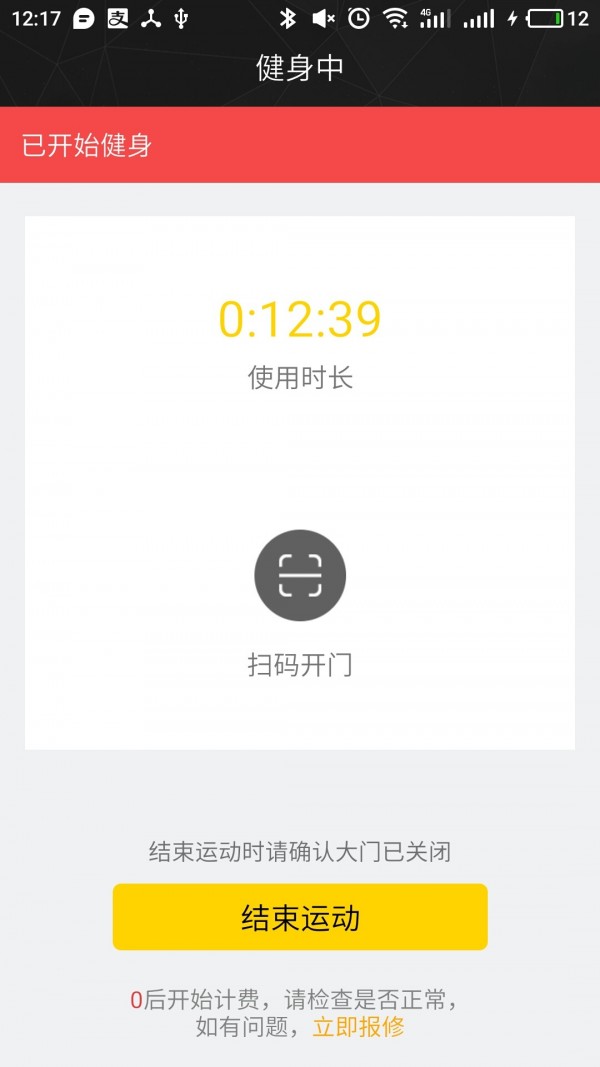This screenshot has width=600, height=1067.
Task: Open the 立即报修 link
Action: [358, 1027]
